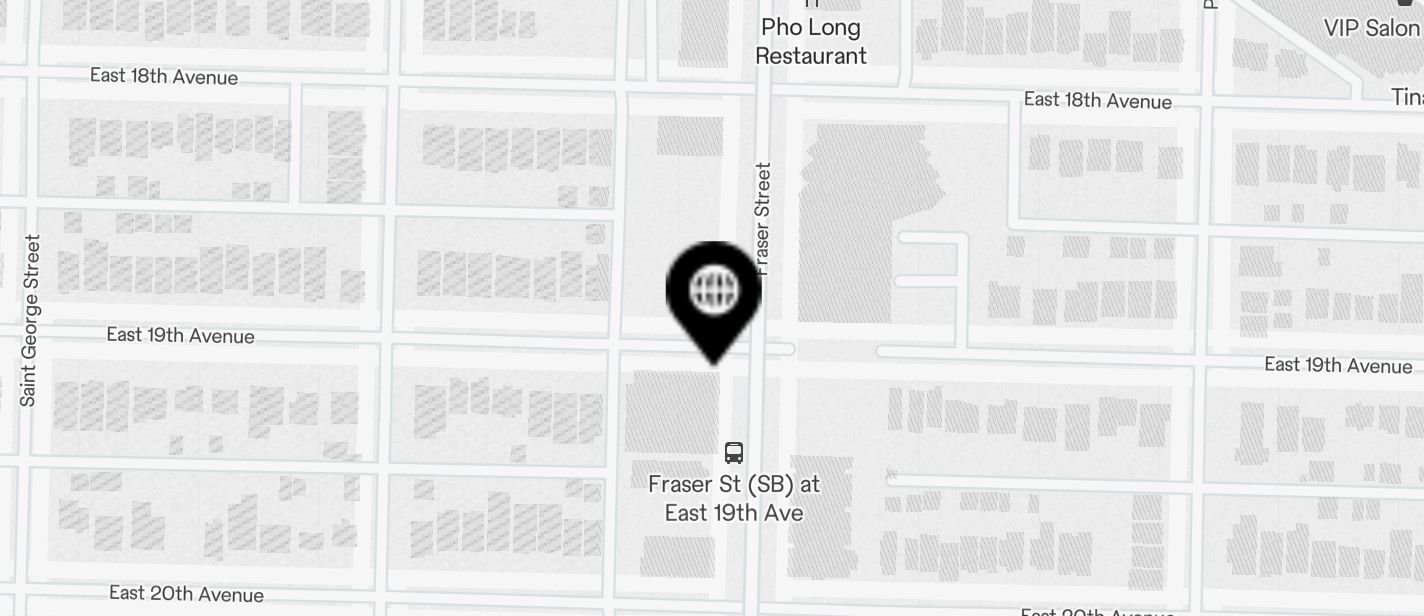Open the Pho Long Restaurant place label
This screenshot has height=616, width=1424.
pos(810,41)
